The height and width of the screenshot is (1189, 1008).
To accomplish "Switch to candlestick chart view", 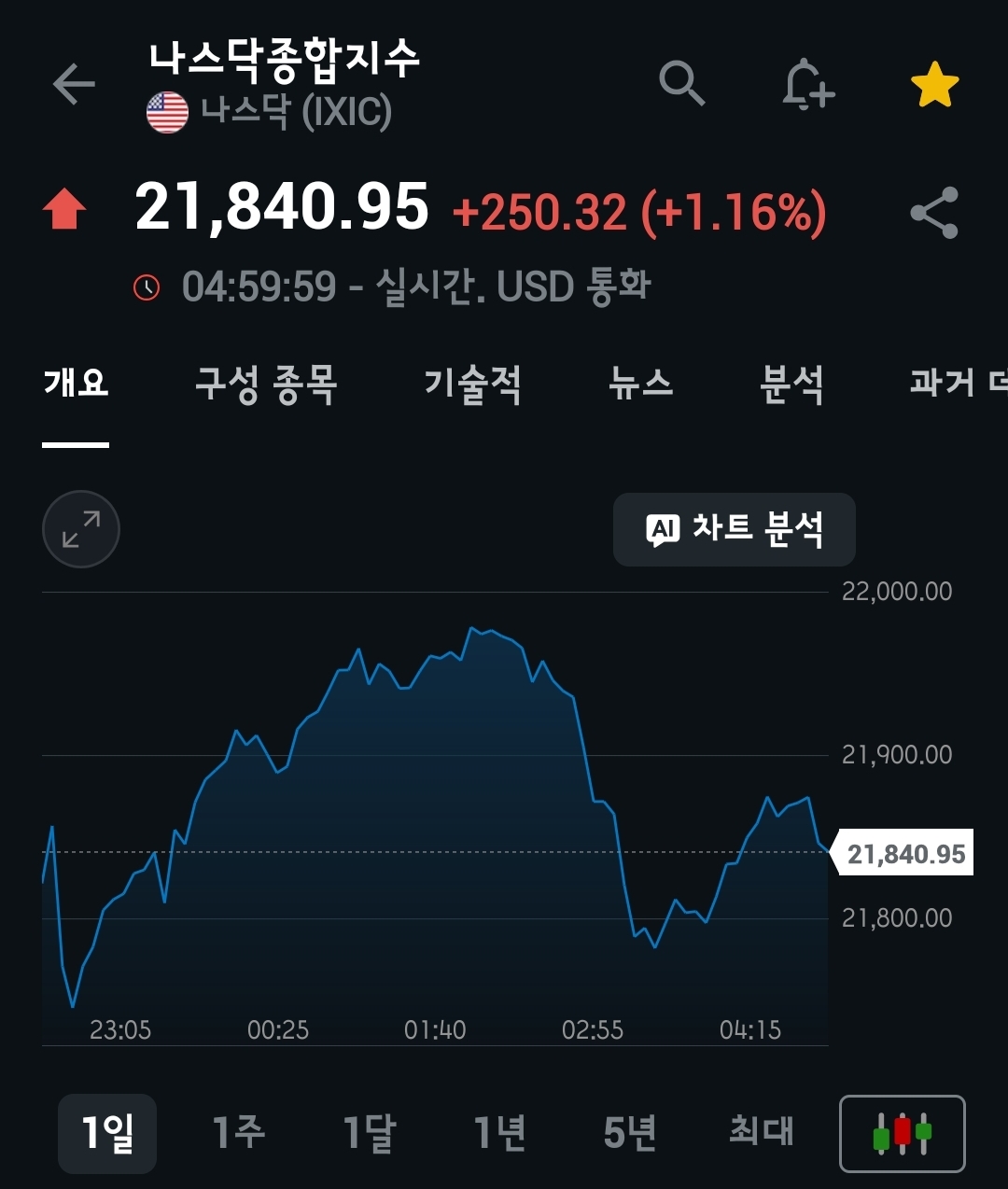I will (x=902, y=1133).
